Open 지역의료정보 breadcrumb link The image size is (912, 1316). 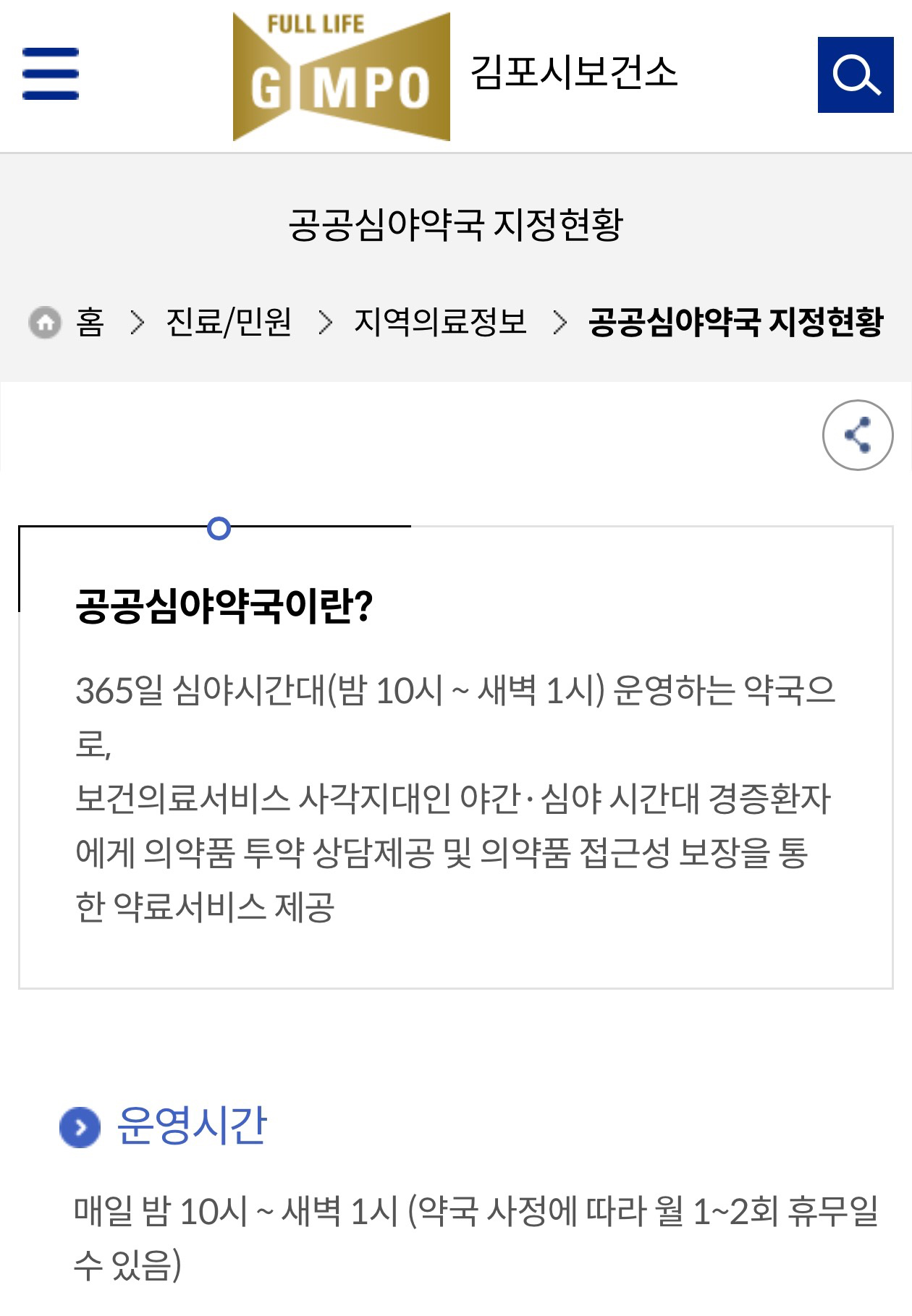[439, 323]
